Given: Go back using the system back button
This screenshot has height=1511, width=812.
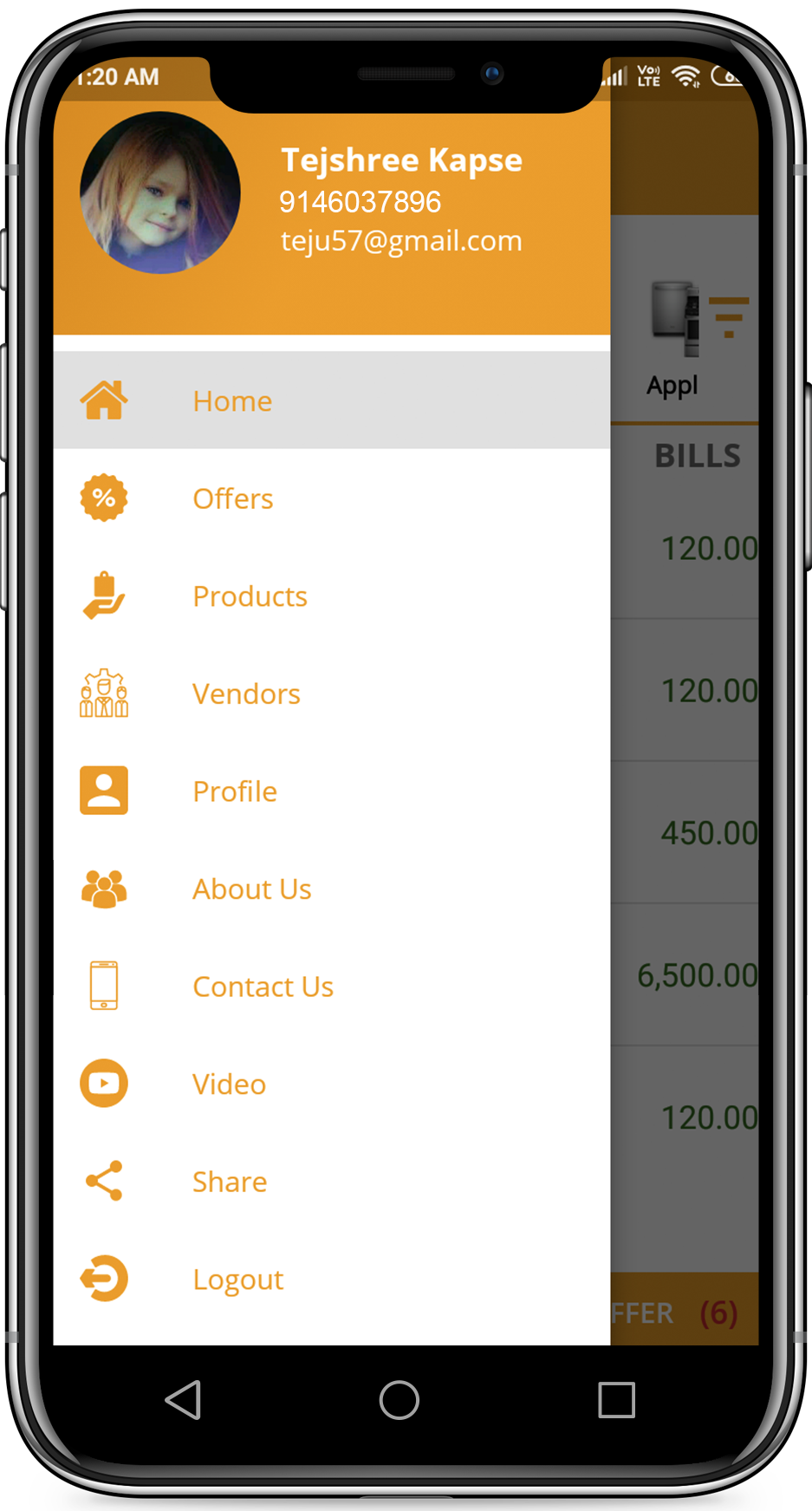Looking at the screenshot, I should tap(184, 1399).
